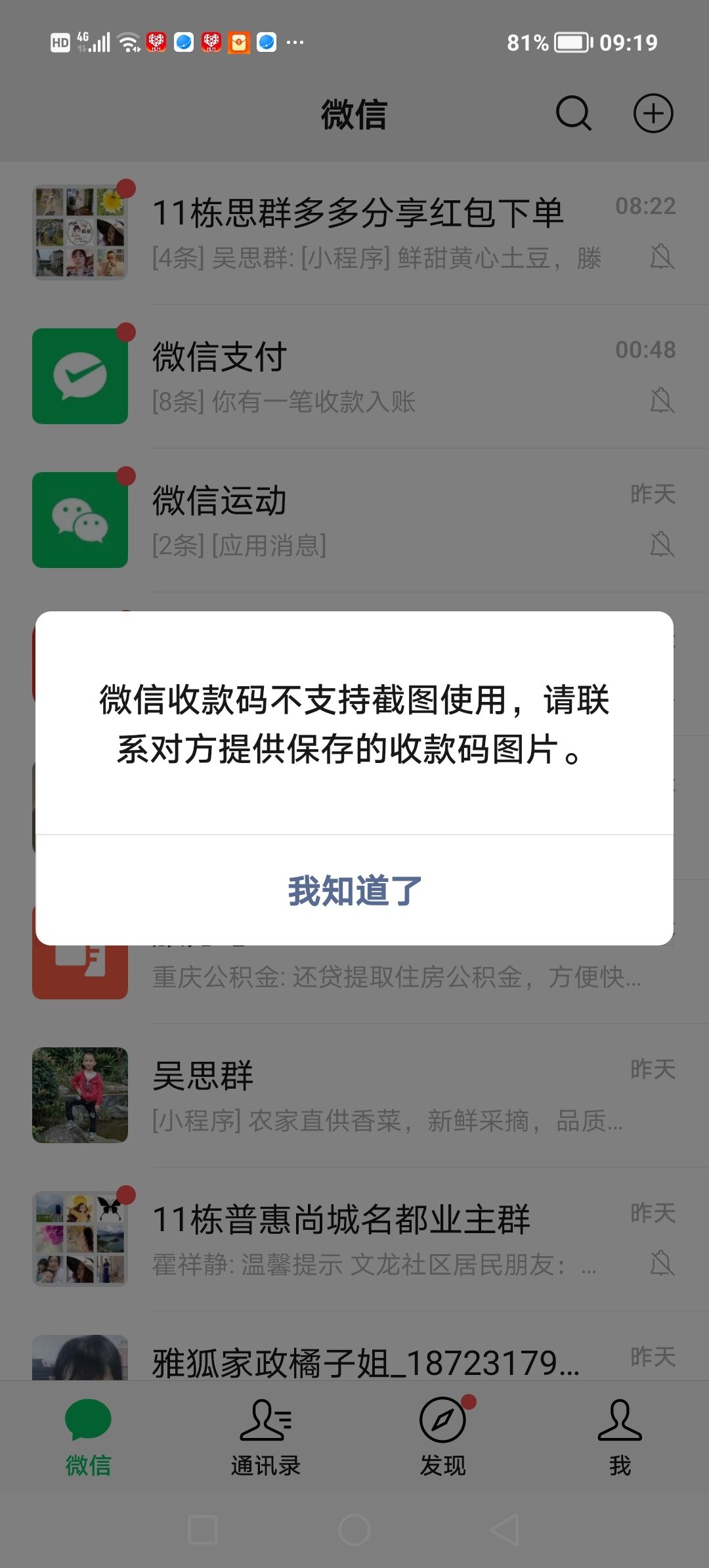Open the chat with 吴思群

tap(358, 1095)
